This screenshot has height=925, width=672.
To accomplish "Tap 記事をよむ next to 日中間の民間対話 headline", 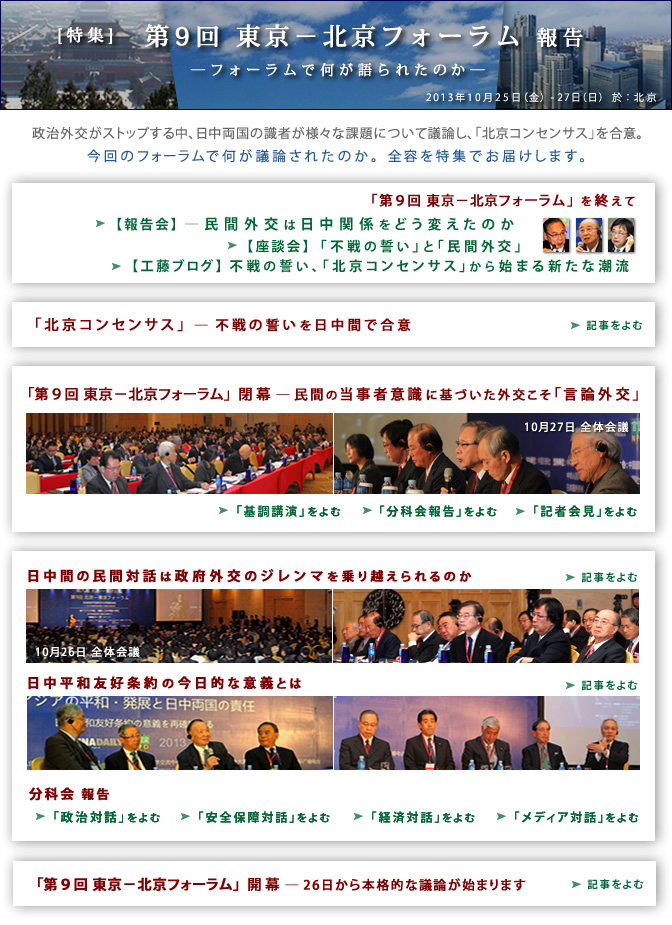I will [602, 578].
